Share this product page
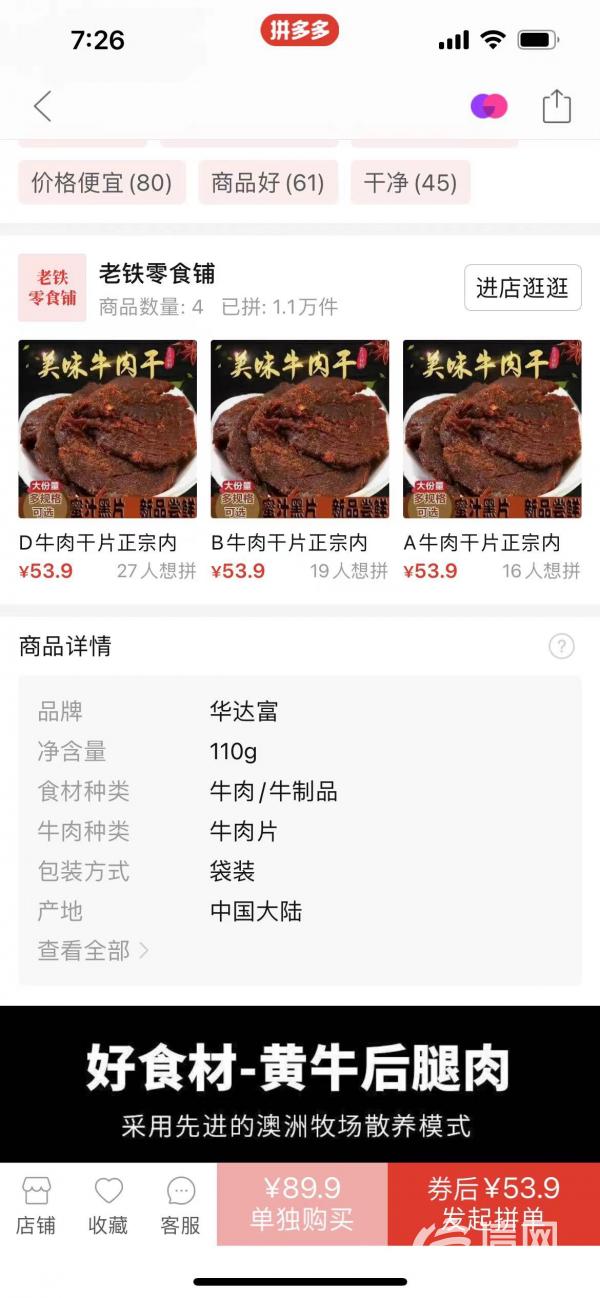 click(x=556, y=106)
